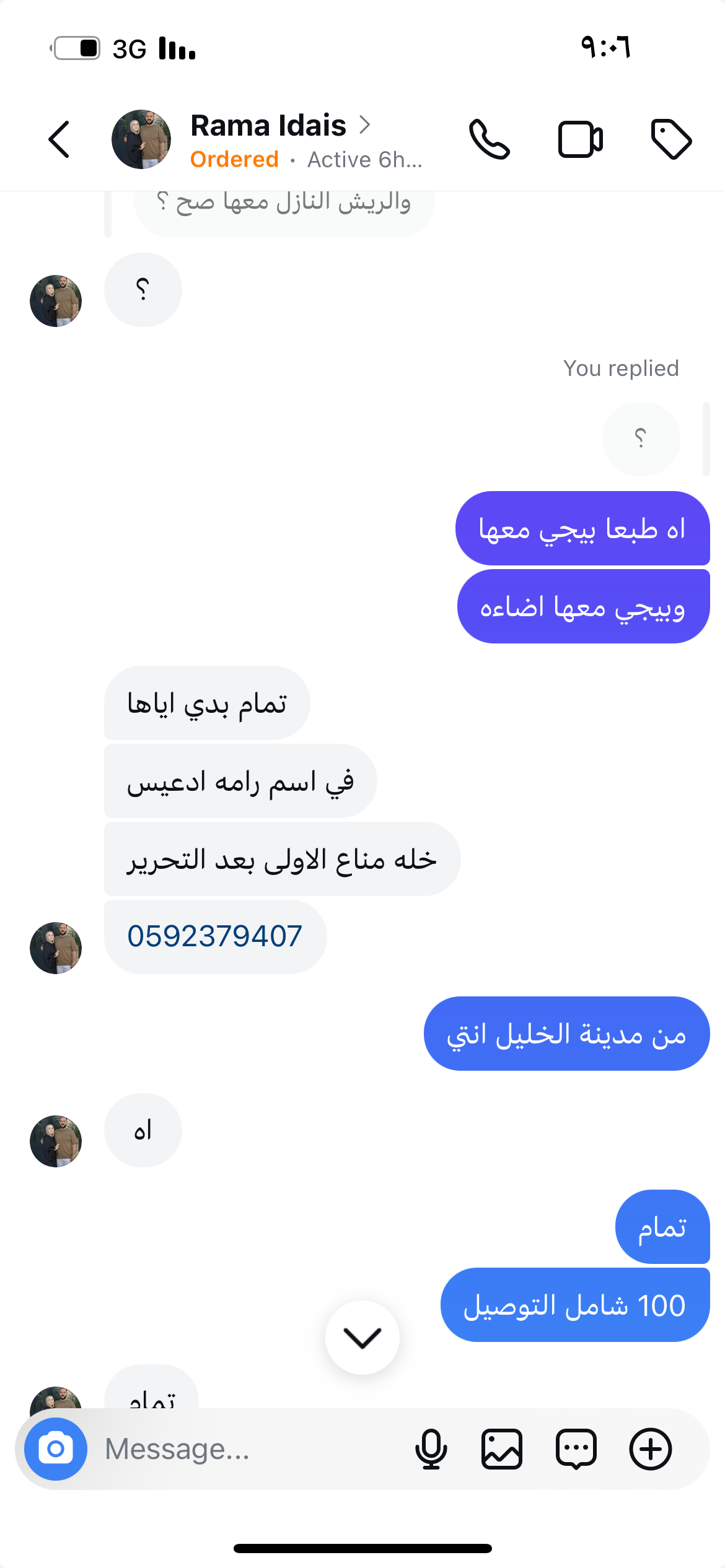Record a voice message with the microphone
The width and height of the screenshot is (725, 1568).
(431, 1449)
